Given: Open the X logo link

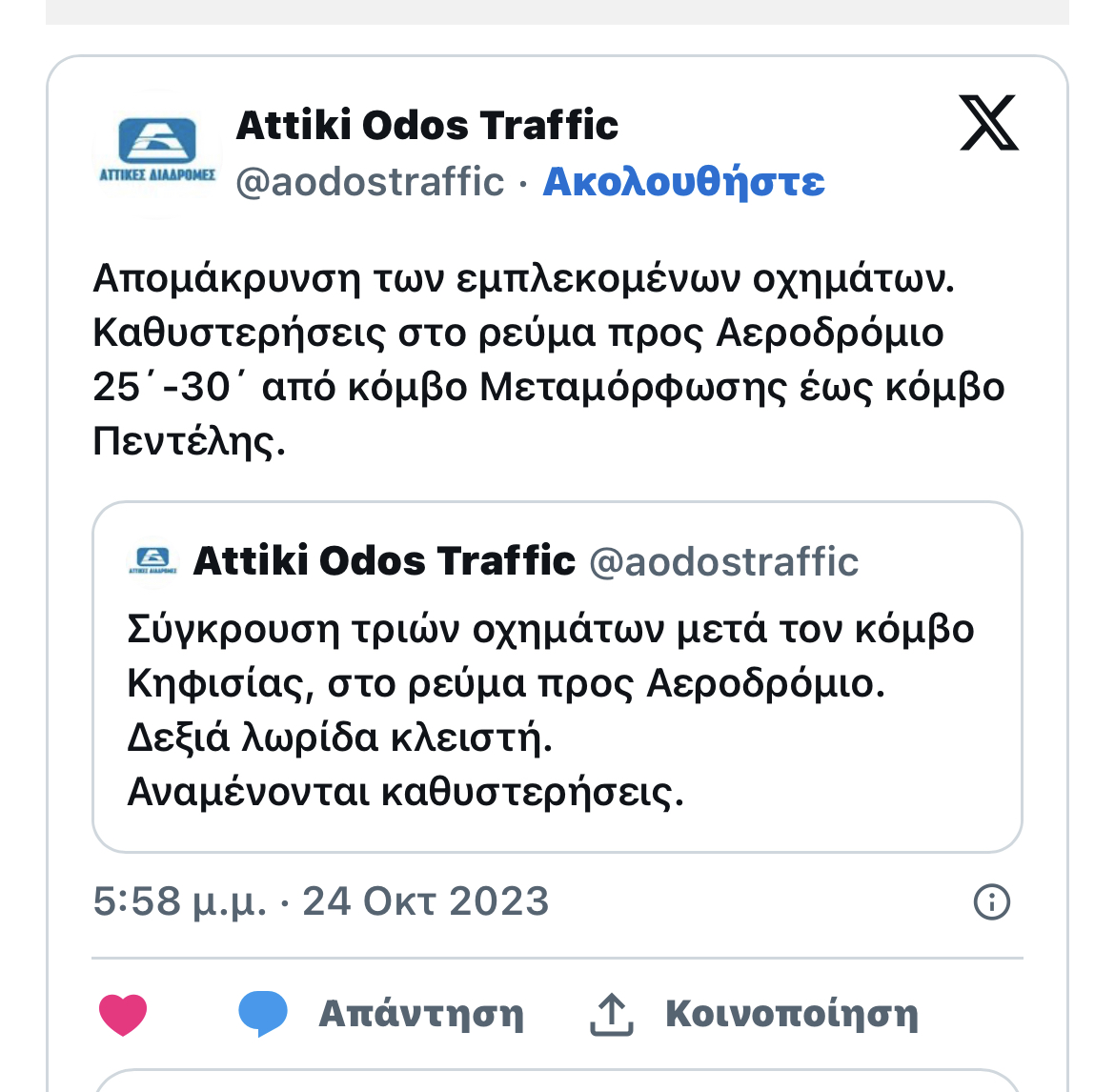Looking at the screenshot, I should [x=988, y=123].
